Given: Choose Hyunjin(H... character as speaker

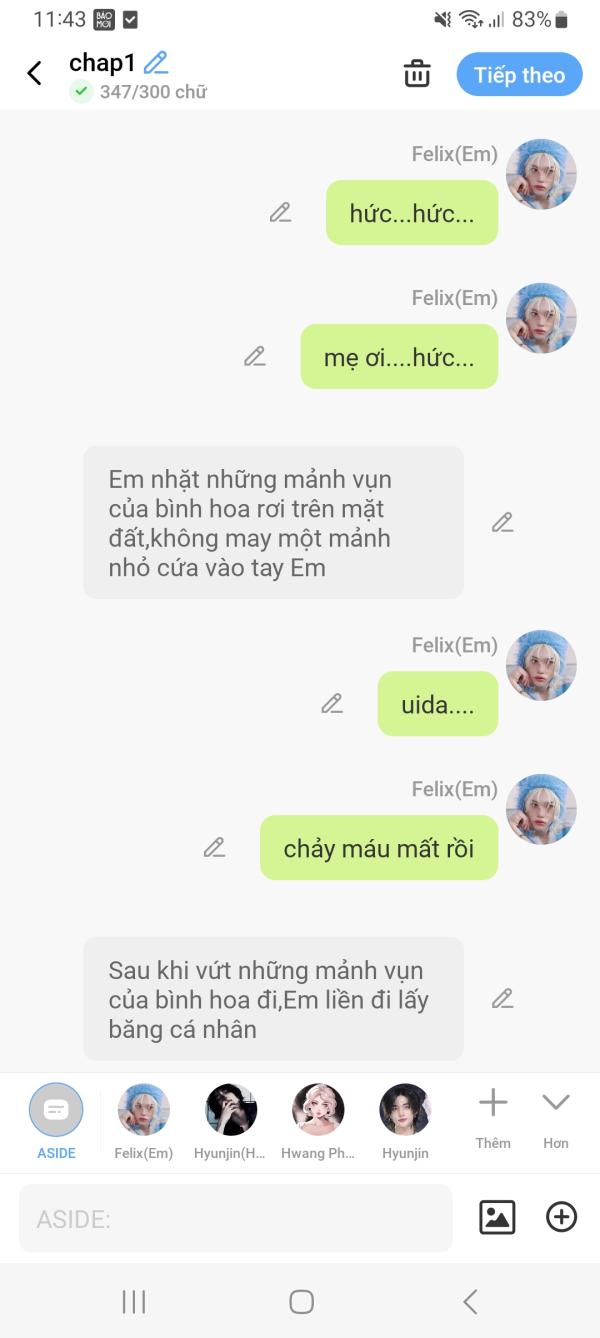Looking at the screenshot, I should [230, 1120].
